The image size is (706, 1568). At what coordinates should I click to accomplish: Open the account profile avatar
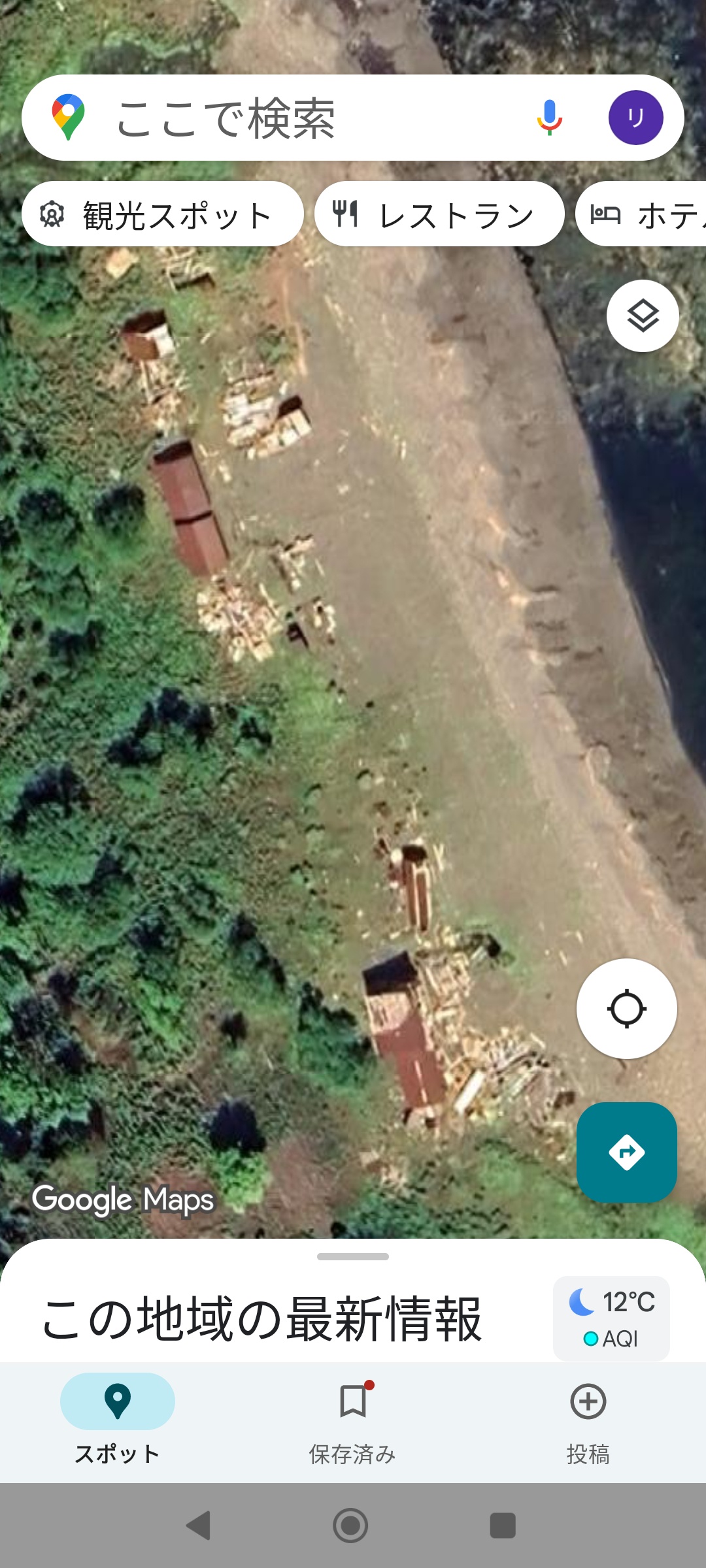tap(635, 118)
